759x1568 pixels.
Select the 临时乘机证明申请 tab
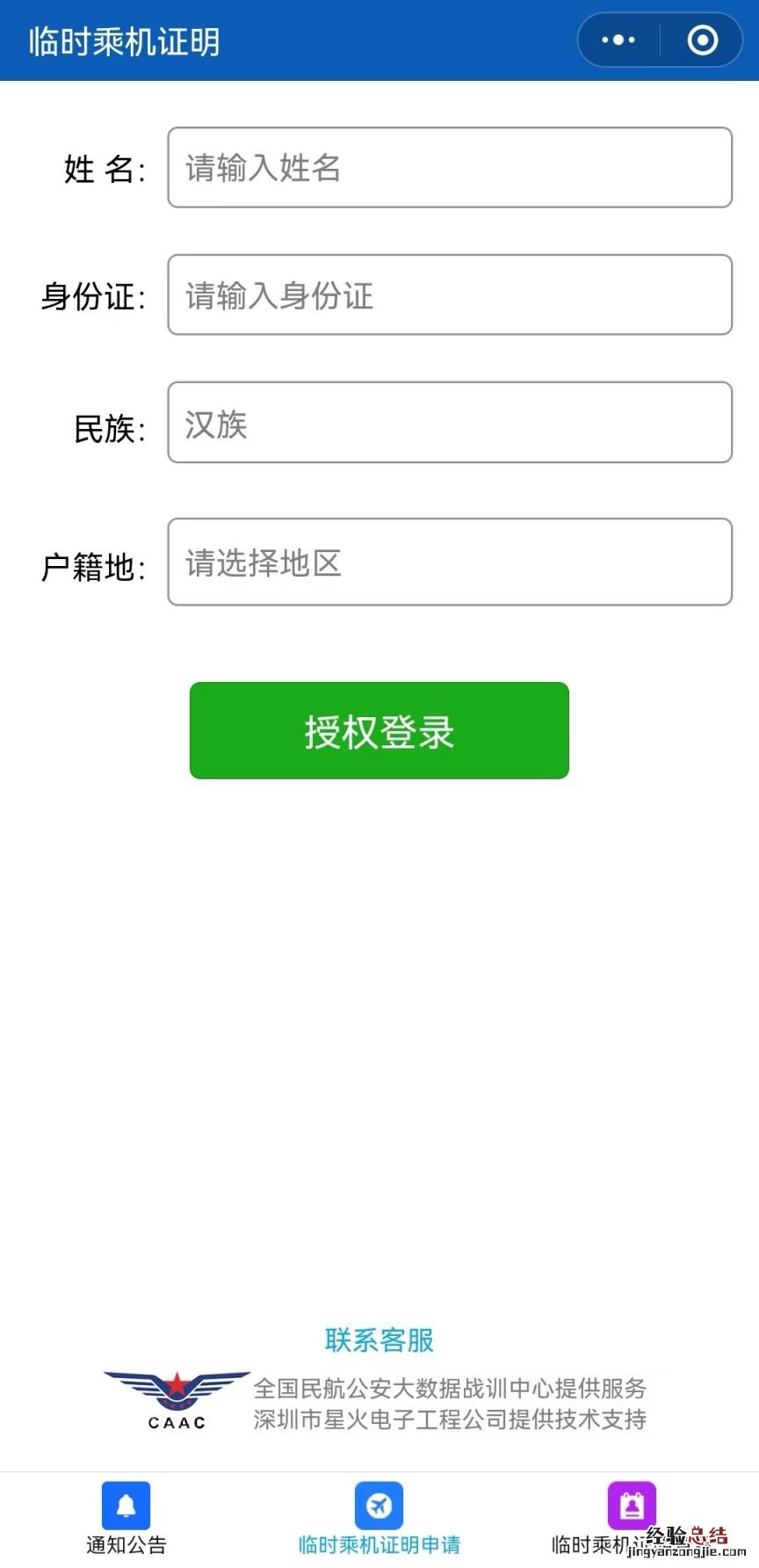click(379, 1519)
